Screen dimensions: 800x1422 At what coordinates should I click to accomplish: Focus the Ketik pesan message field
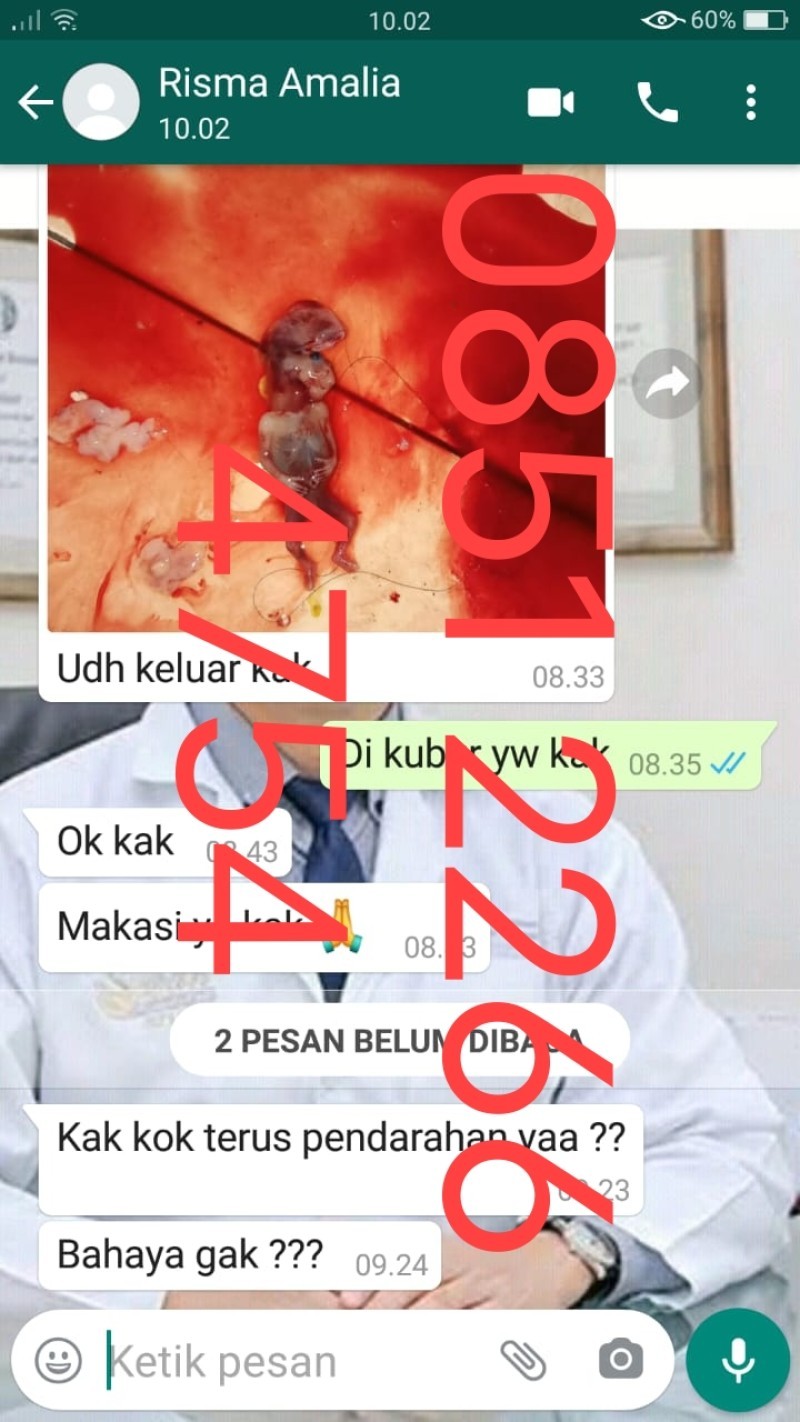click(x=290, y=1361)
